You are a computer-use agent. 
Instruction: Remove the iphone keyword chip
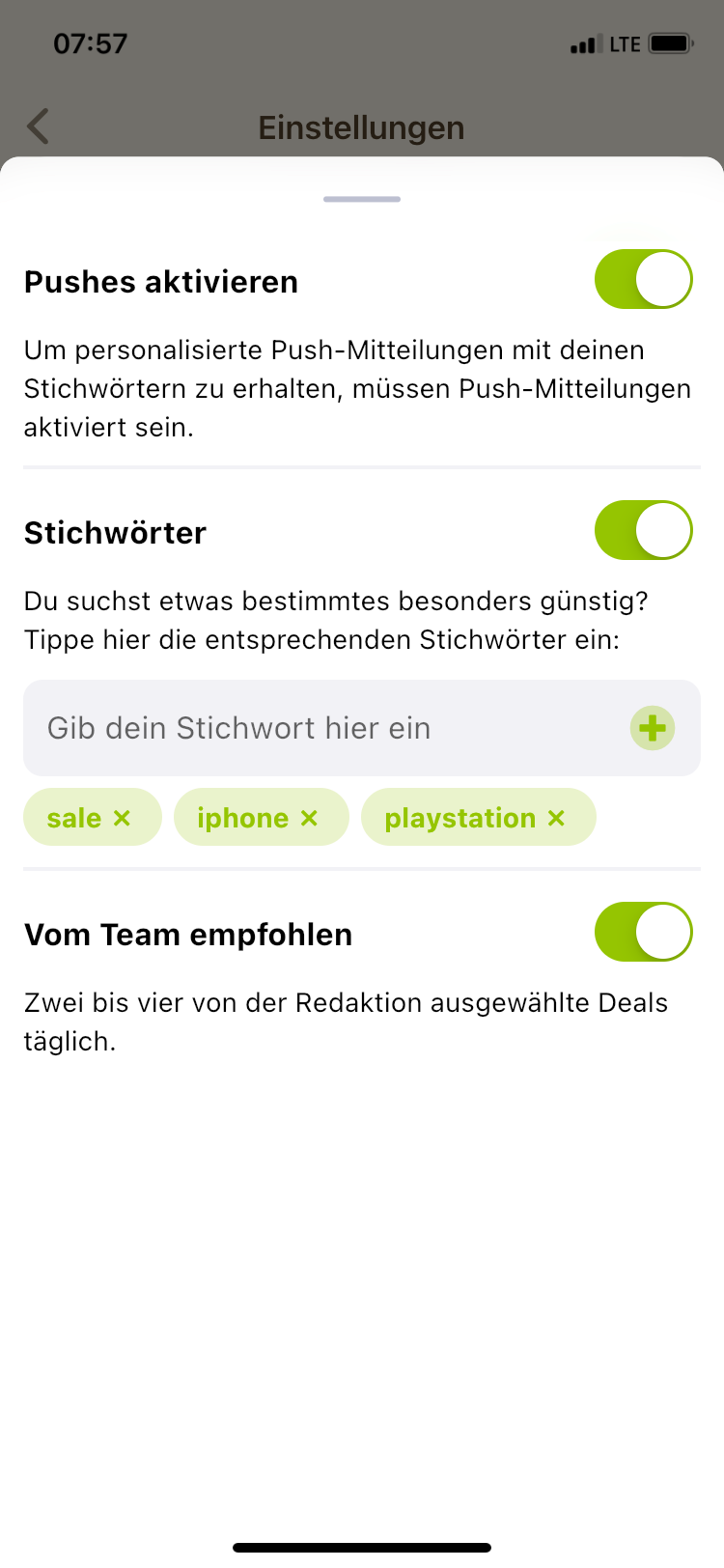[x=309, y=818]
